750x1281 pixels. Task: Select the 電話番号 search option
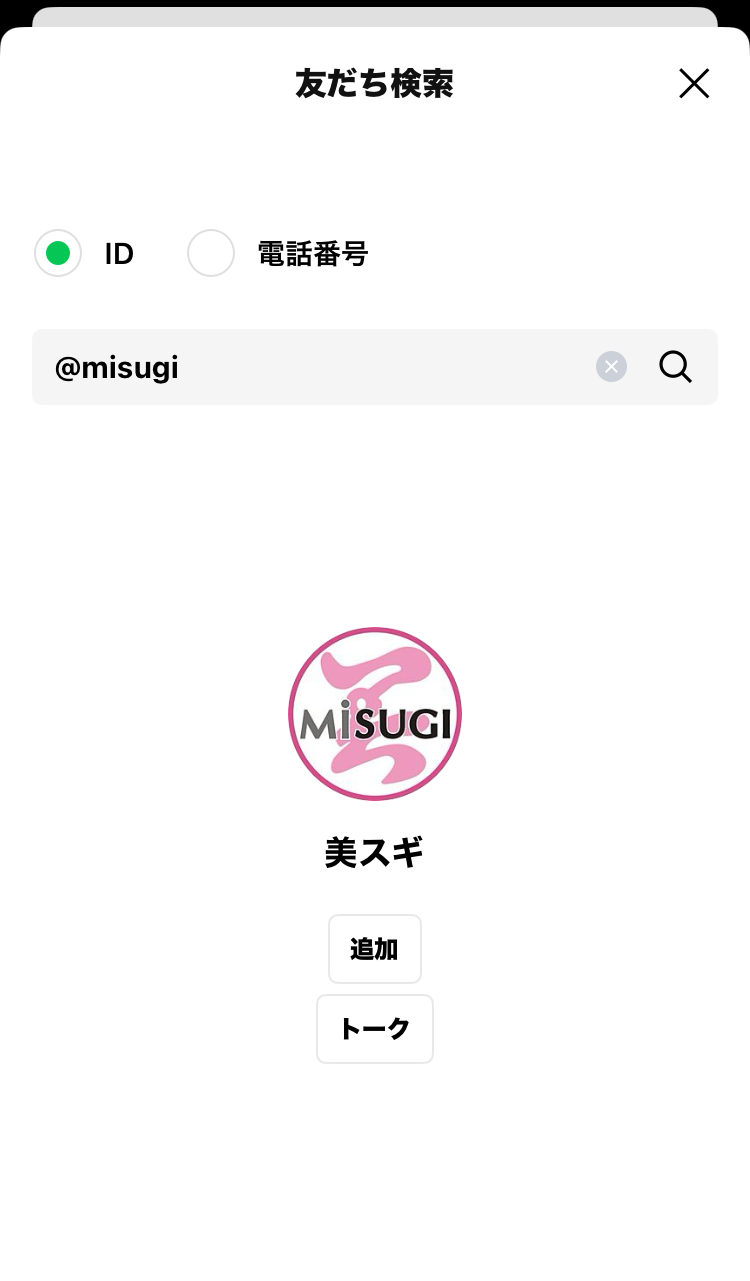(x=211, y=254)
